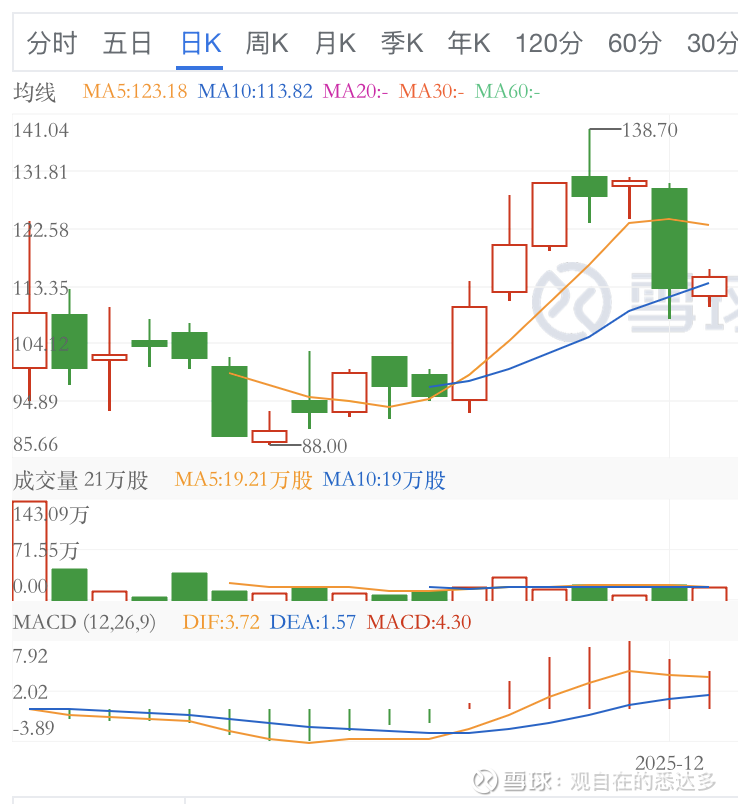738x804 pixels.
Task: Choose the 60分 interval tab
Action: [x=634, y=43]
